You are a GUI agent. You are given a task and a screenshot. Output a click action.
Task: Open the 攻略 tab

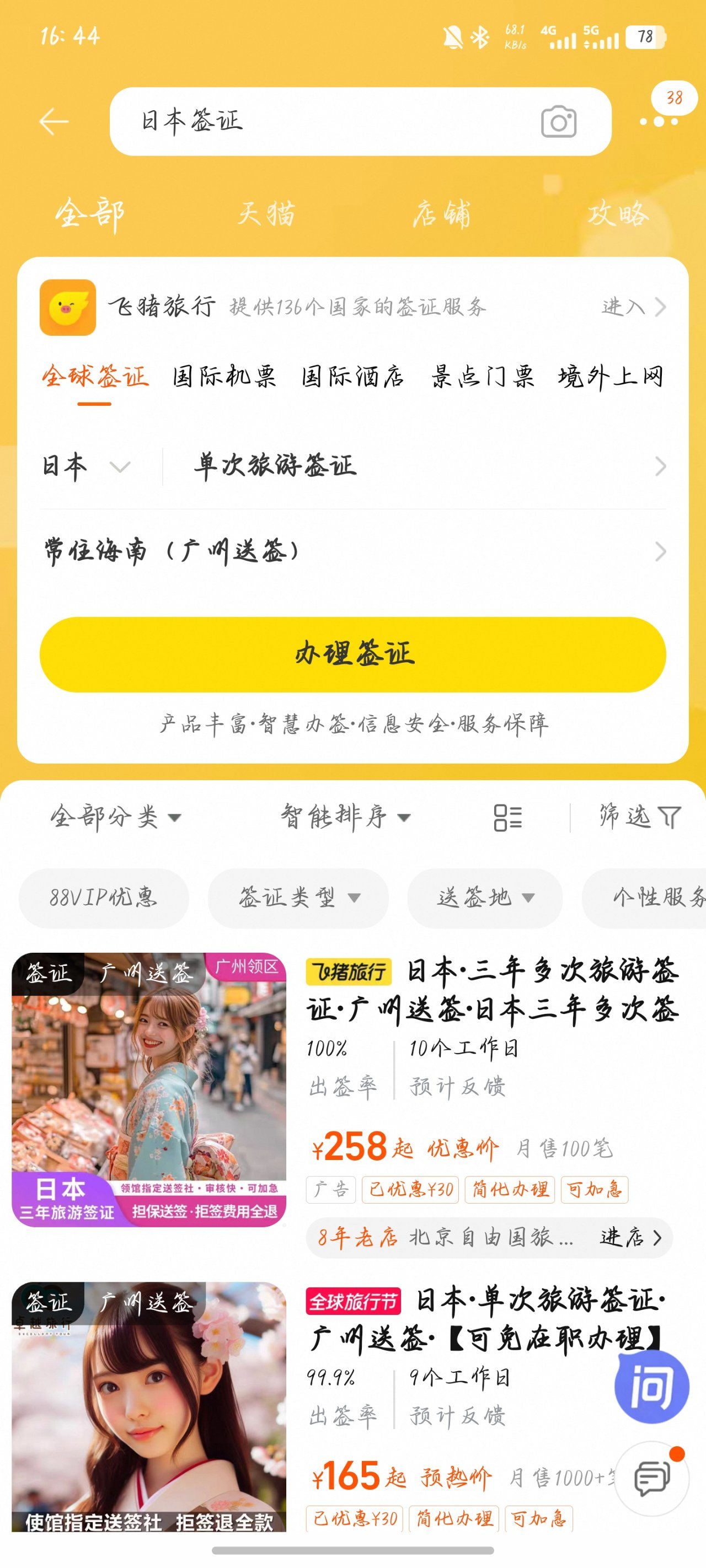(618, 214)
